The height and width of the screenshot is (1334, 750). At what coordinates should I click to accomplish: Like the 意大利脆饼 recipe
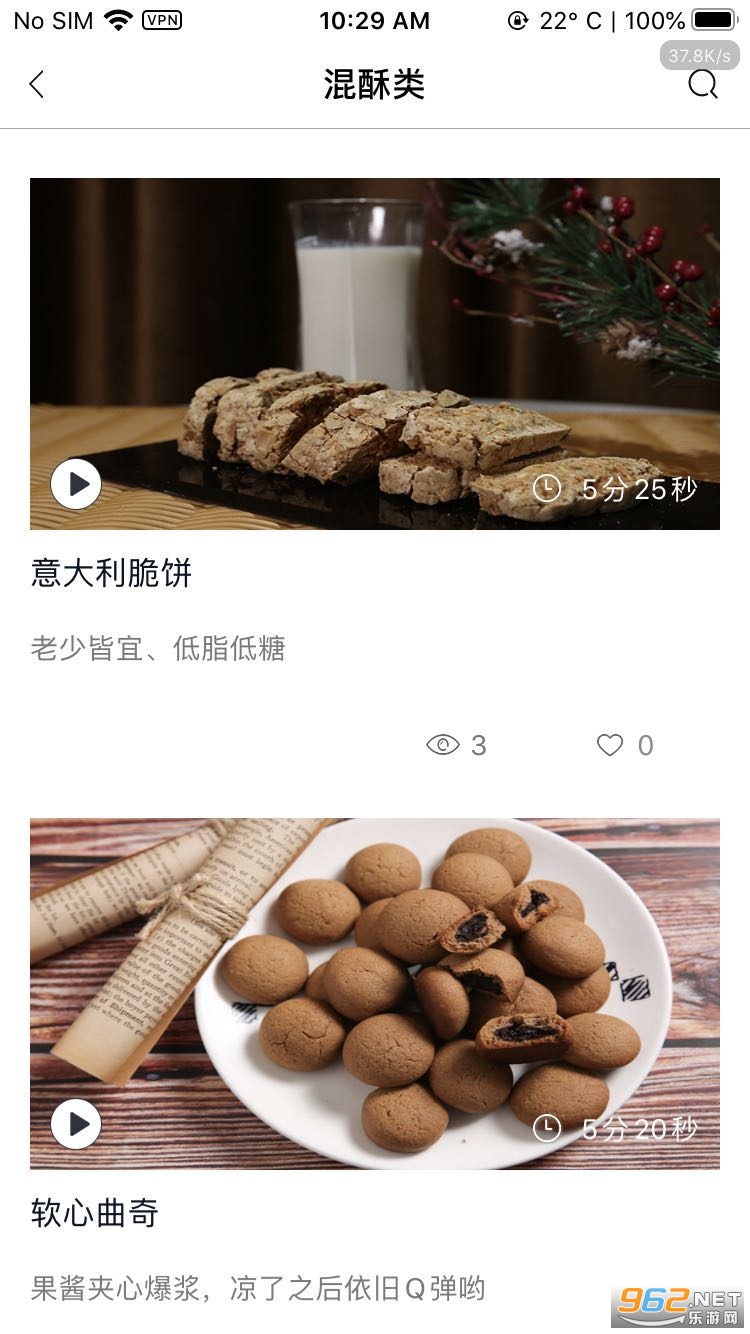[610, 745]
